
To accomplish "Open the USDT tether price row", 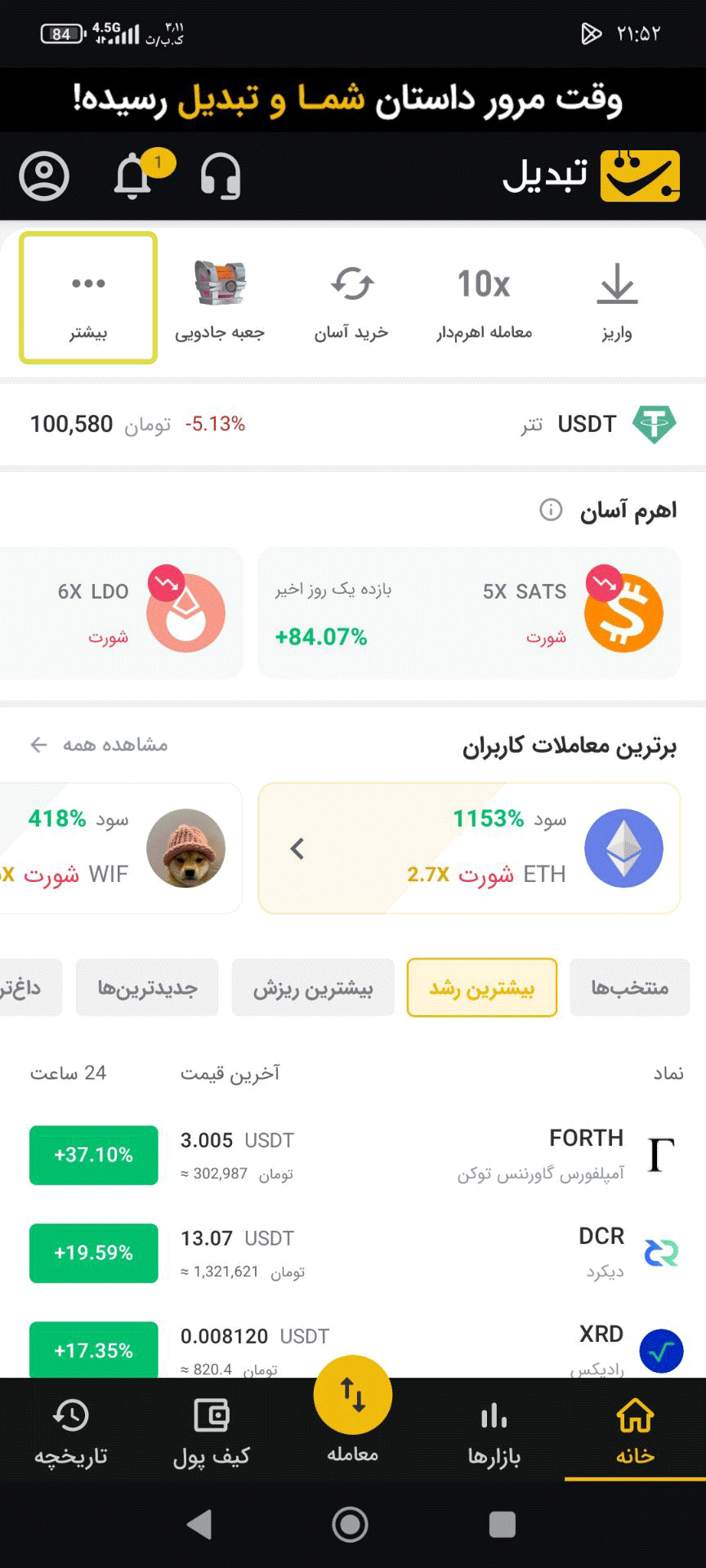I will tap(353, 424).
